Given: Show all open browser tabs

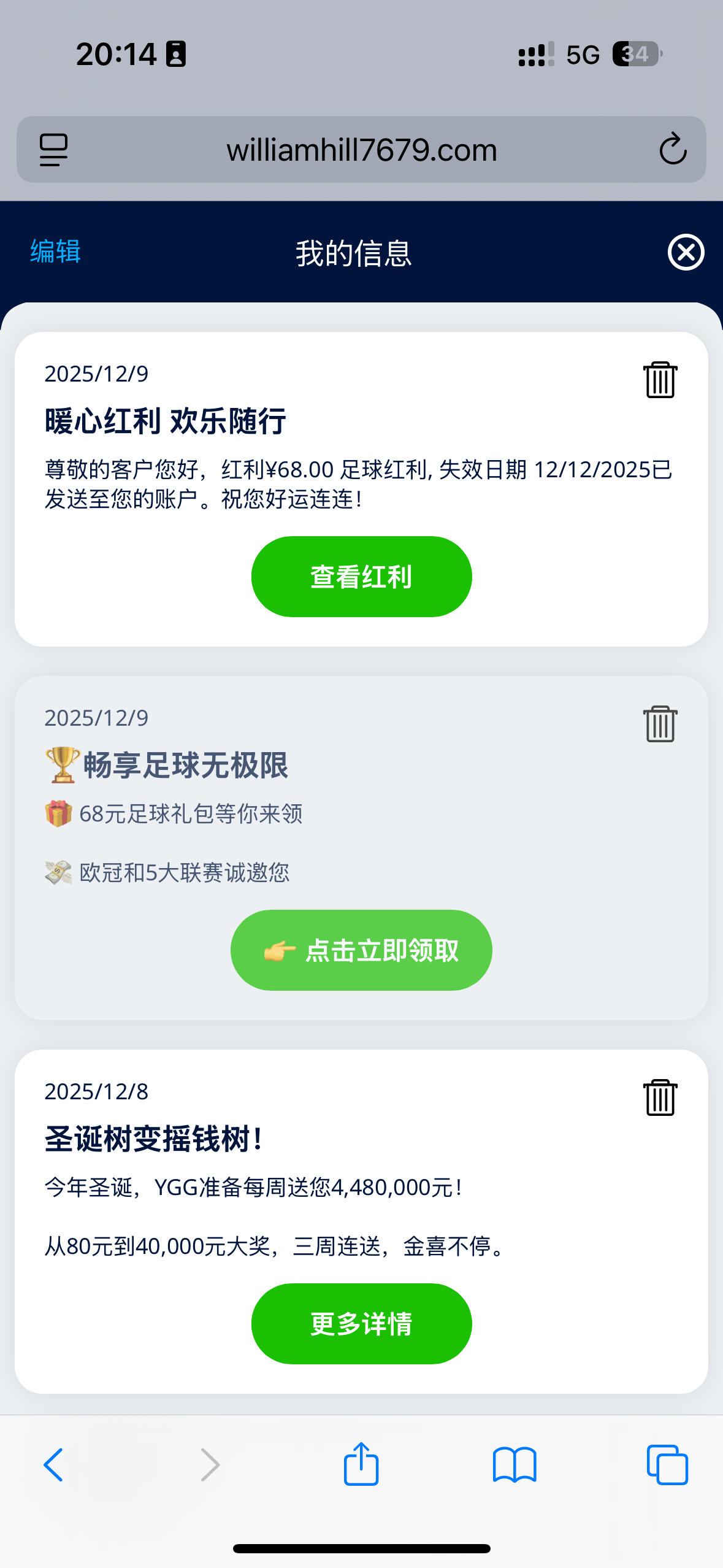Looking at the screenshot, I should tap(667, 1465).
